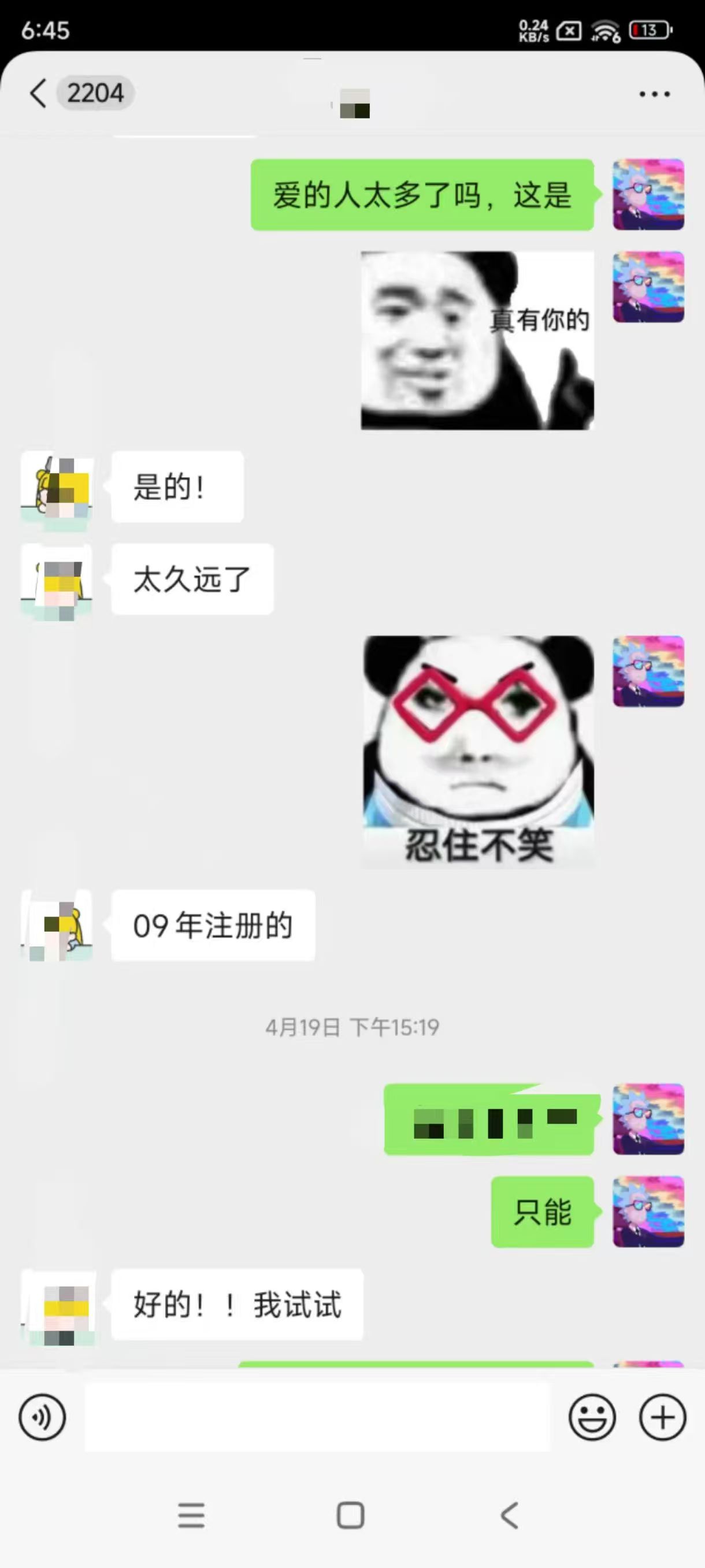Tap the avatar beside 是的!
The image size is (705, 1568).
click(57, 487)
